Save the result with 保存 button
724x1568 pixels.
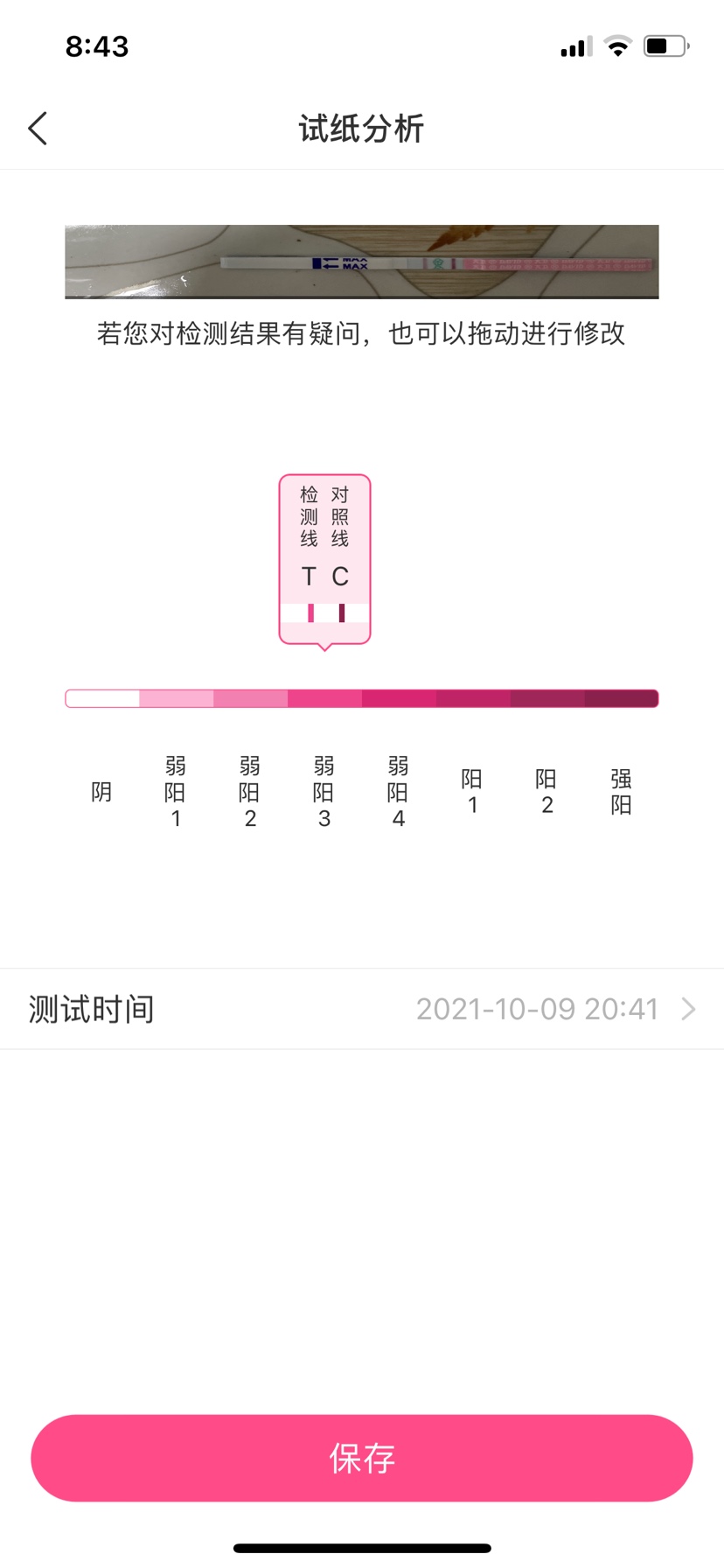point(362,1458)
